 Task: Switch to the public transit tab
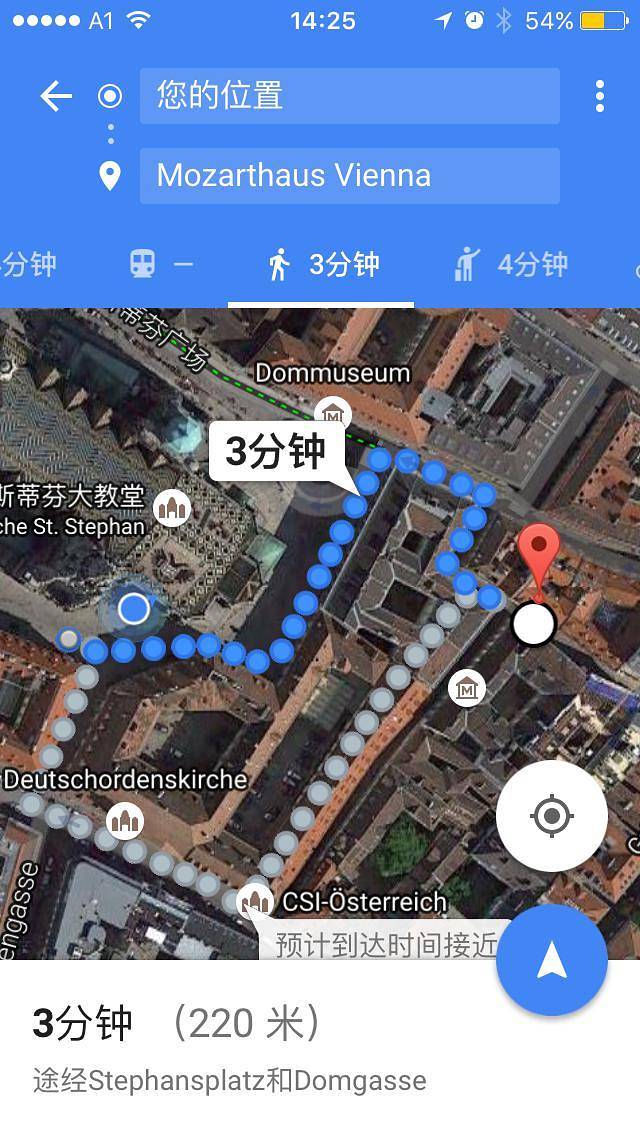coord(160,264)
